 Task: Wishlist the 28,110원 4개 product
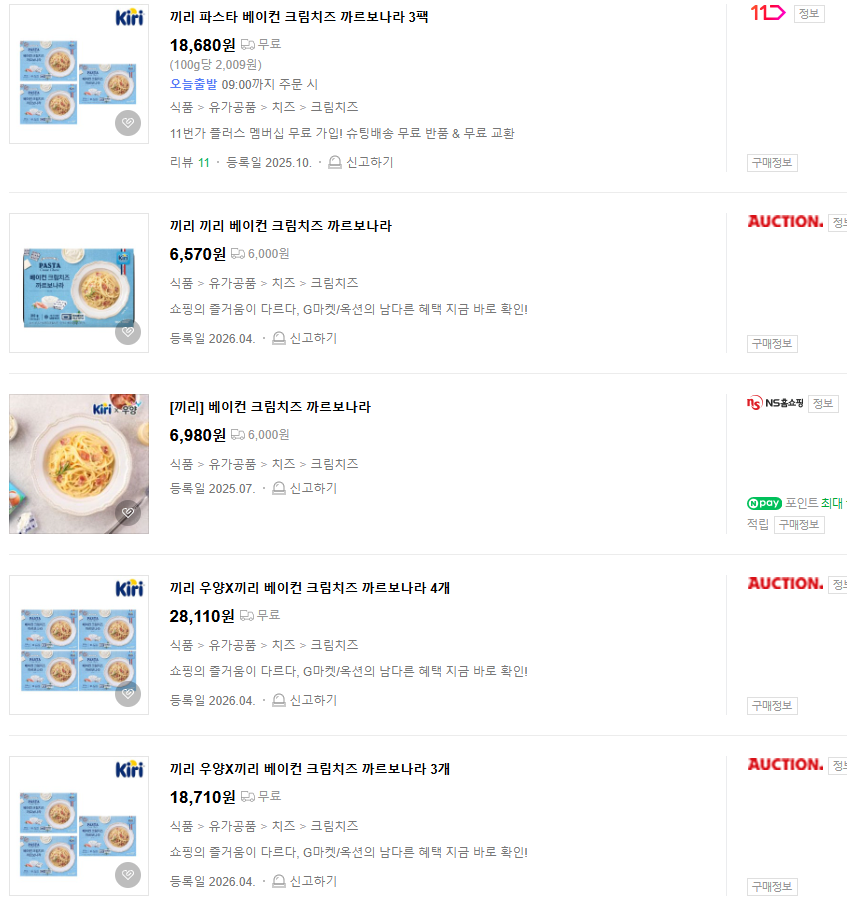click(x=127, y=694)
